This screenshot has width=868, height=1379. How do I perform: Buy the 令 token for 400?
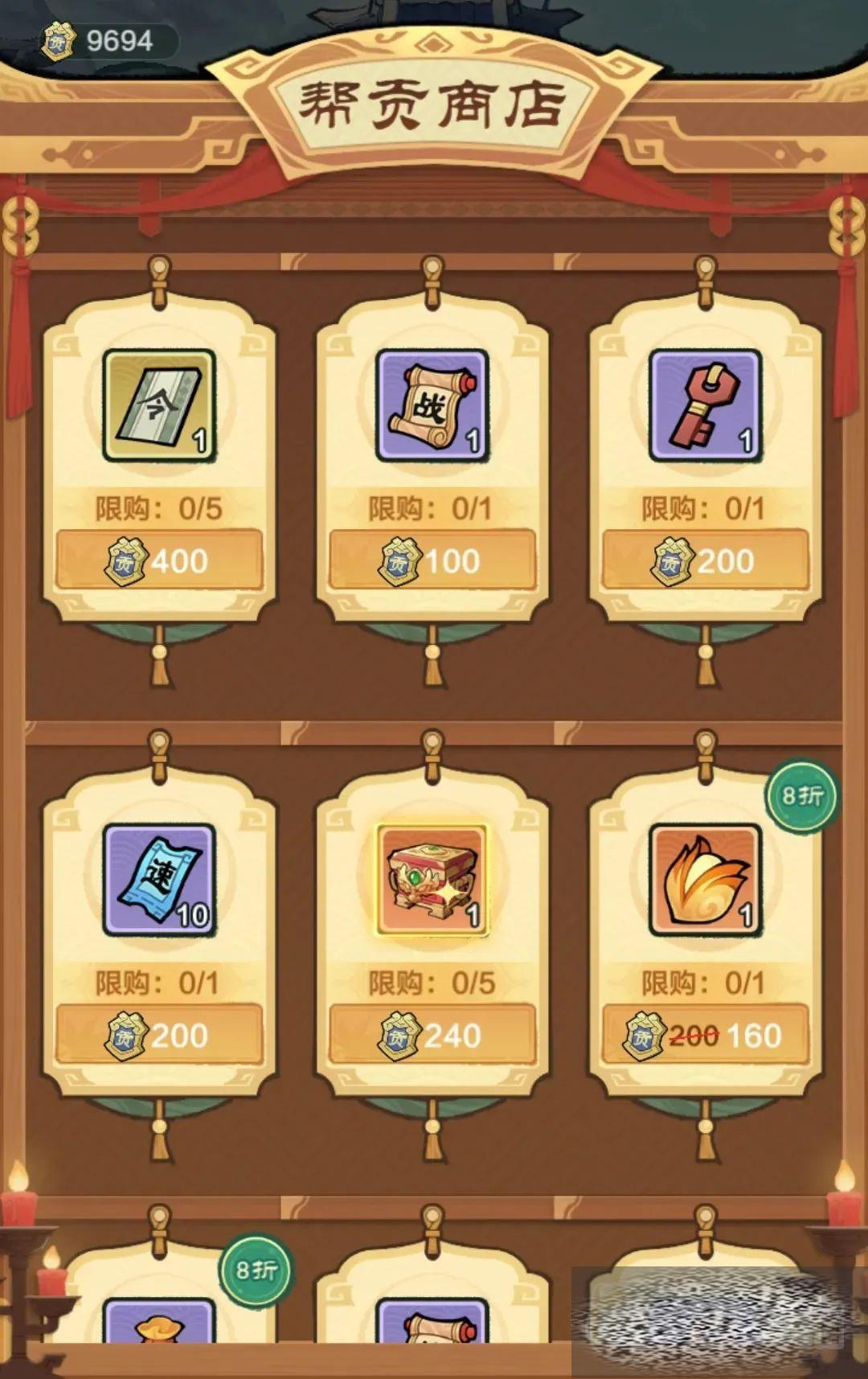(159, 560)
